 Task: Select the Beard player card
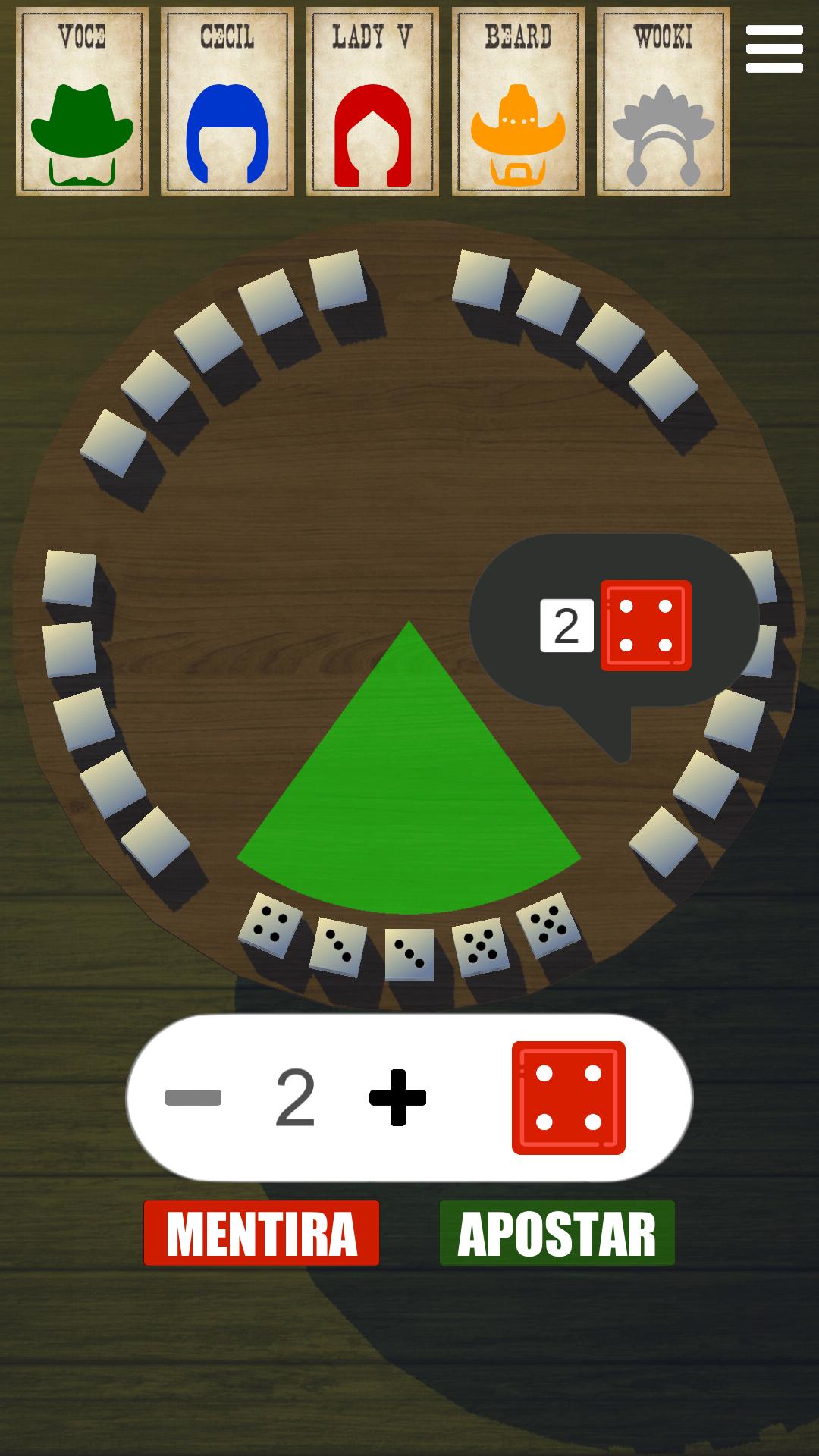518,102
